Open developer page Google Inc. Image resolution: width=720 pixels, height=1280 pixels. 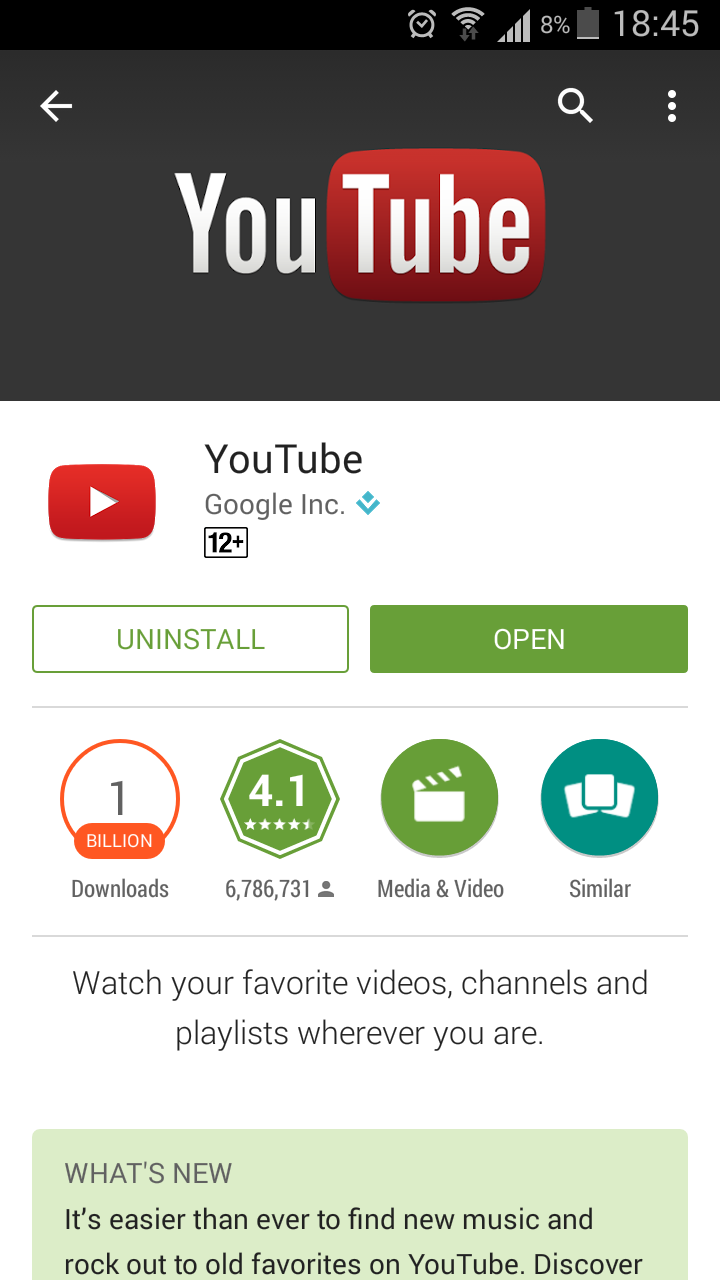(276, 504)
